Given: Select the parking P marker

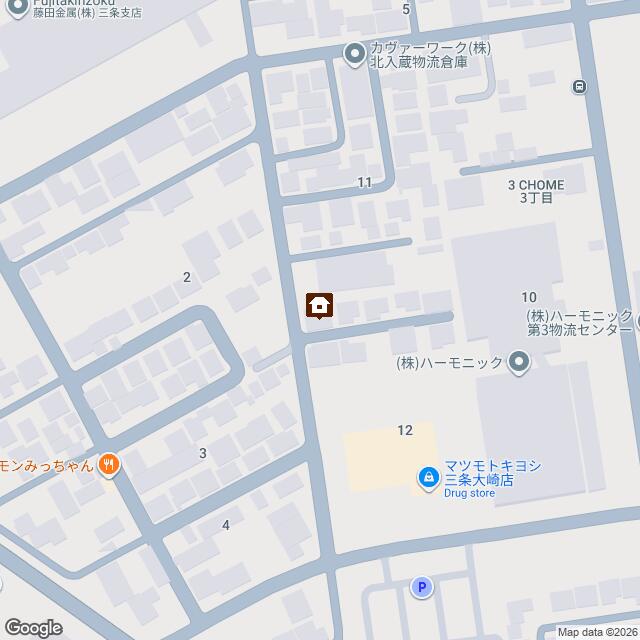Looking at the screenshot, I should coord(421,588).
